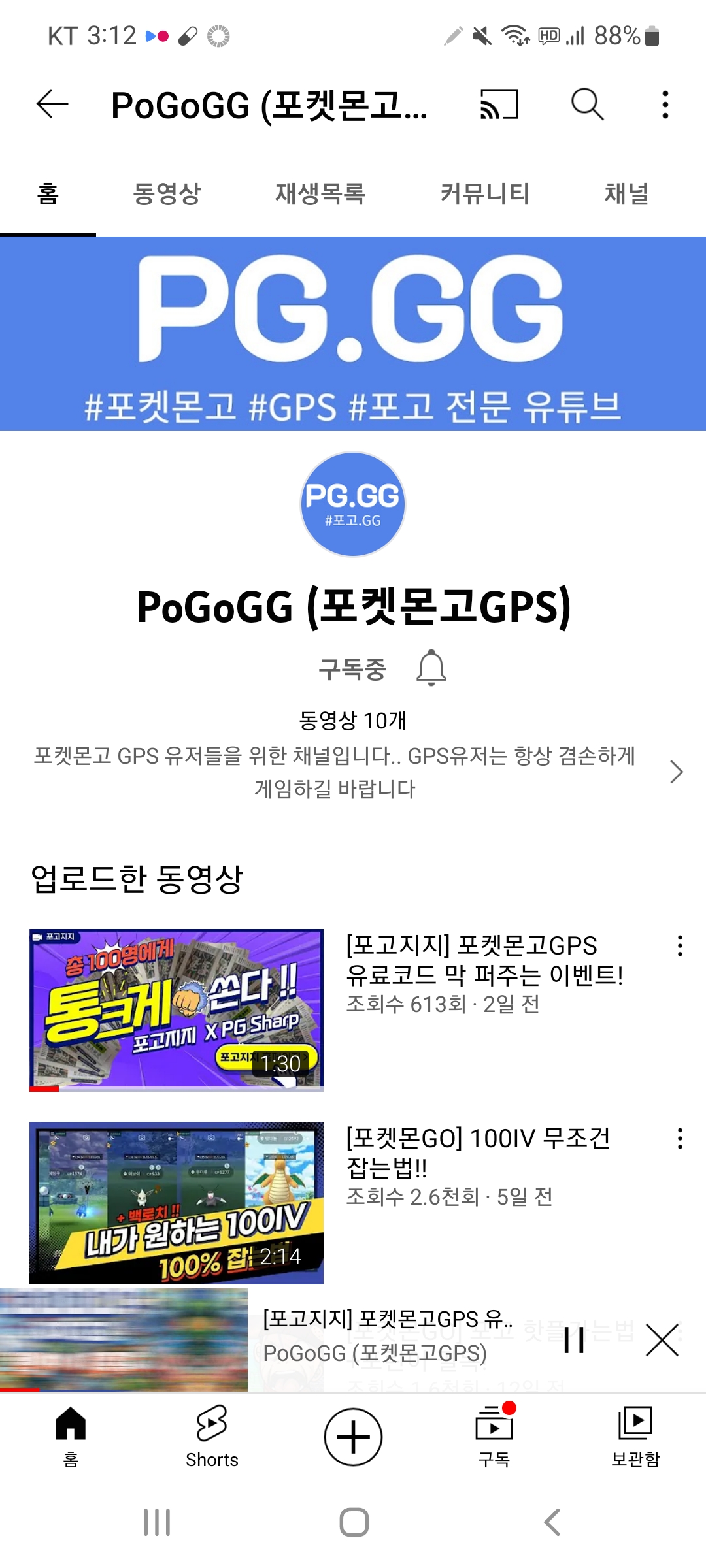The height and width of the screenshot is (1568, 706).
Task: Expand channel description with the chevron
Action: point(677,772)
